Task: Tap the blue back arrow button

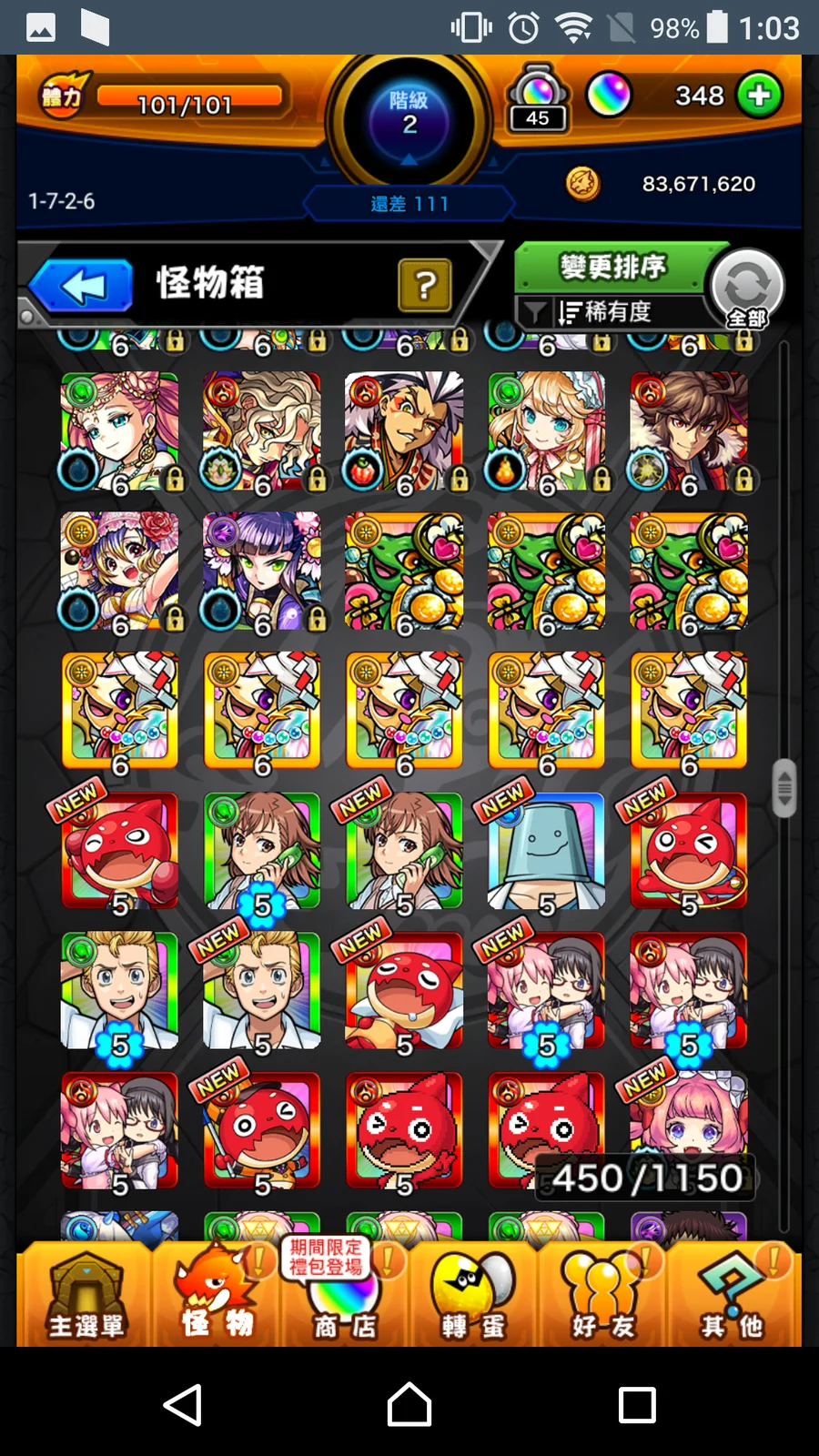Action: click(x=83, y=286)
